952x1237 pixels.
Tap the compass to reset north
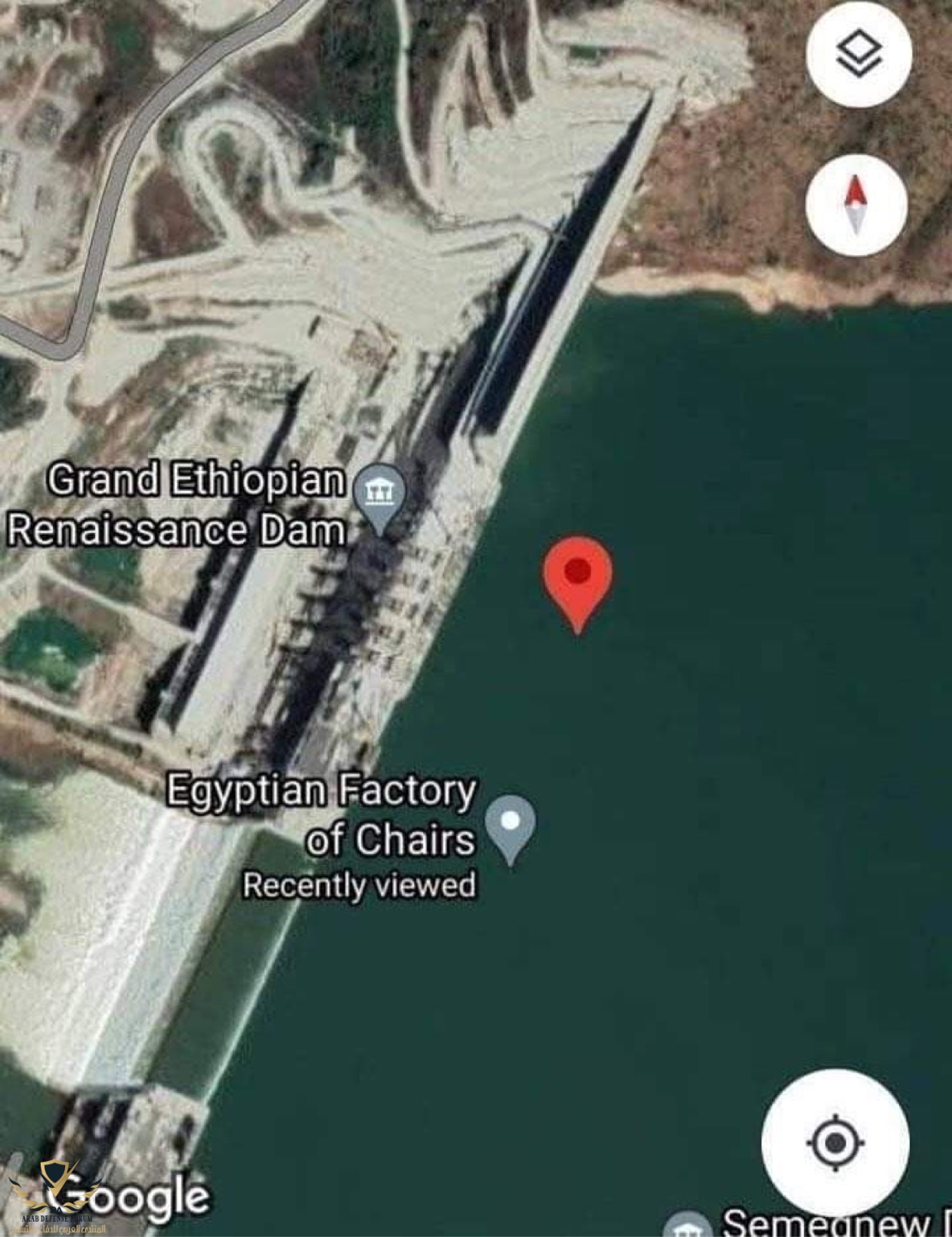pyautogui.click(x=856, y=204)
